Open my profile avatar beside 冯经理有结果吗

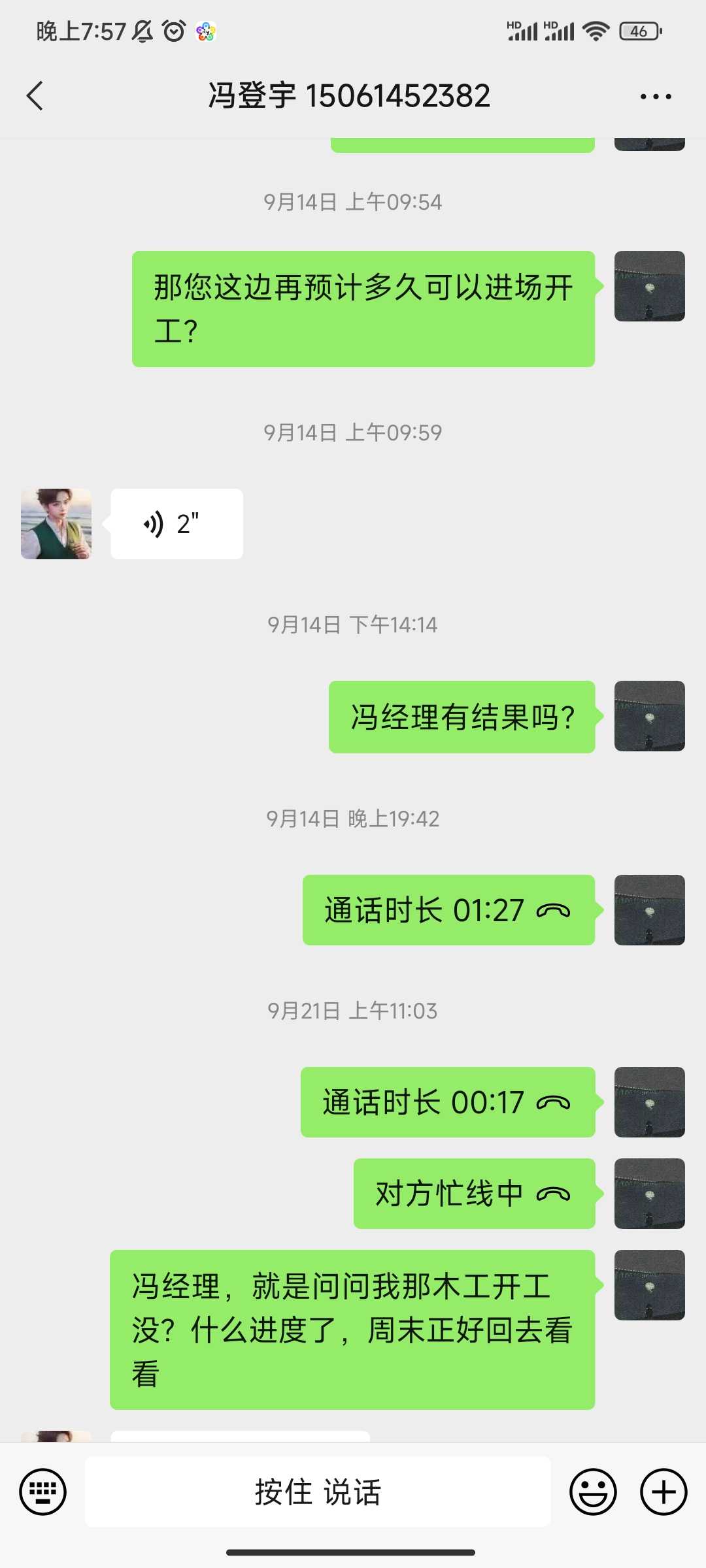(649, 716)
